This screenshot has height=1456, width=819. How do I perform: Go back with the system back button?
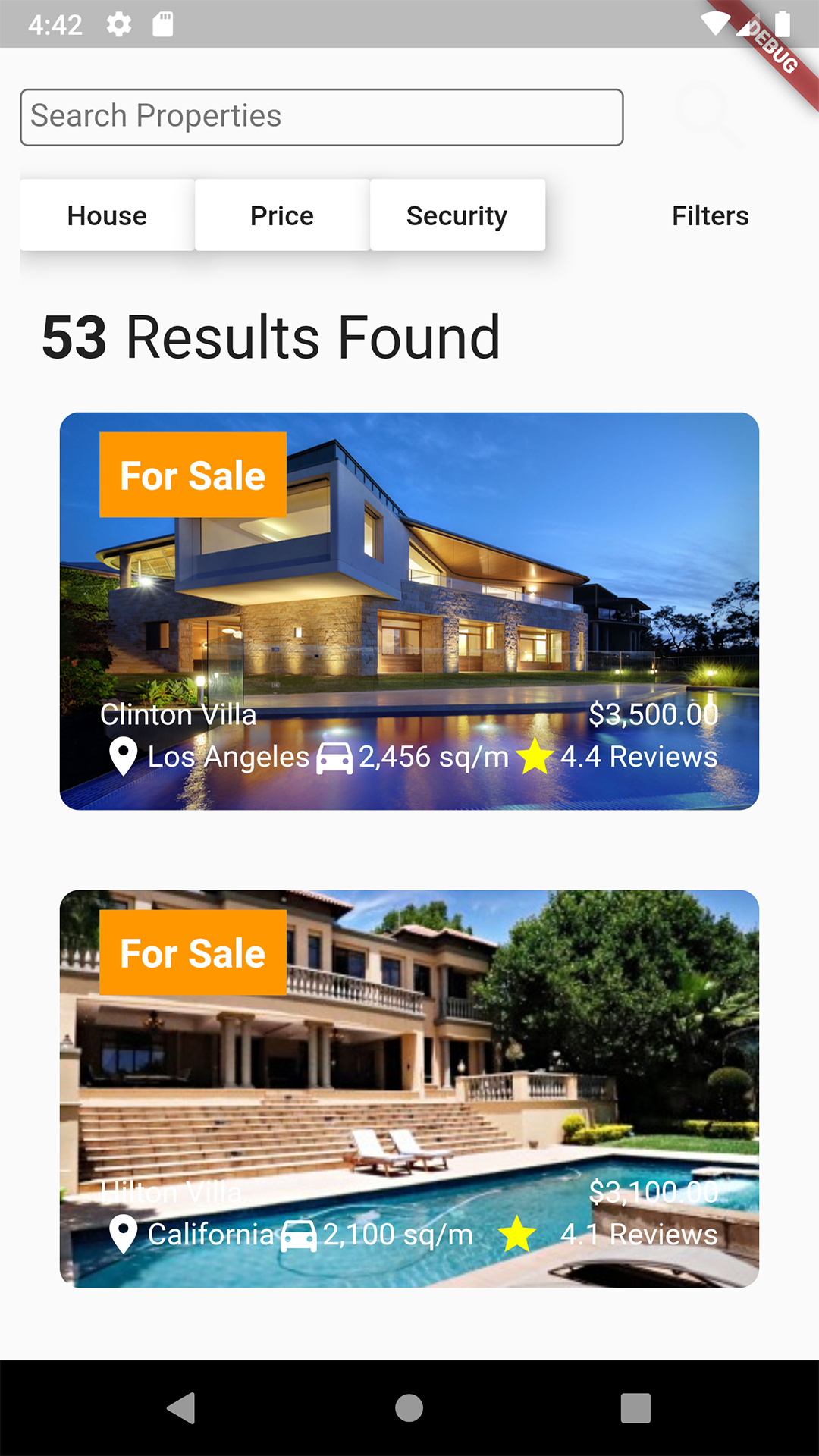(x=181, y=1408)
